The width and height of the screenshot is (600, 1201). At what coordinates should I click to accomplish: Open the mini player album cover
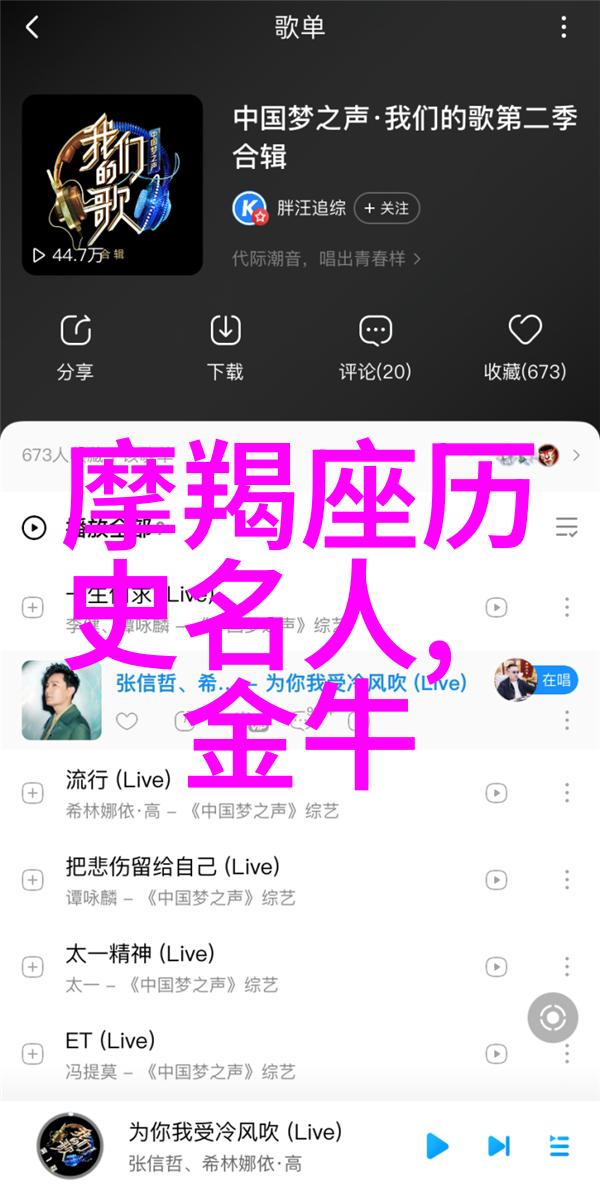(x=70, y=1145)
